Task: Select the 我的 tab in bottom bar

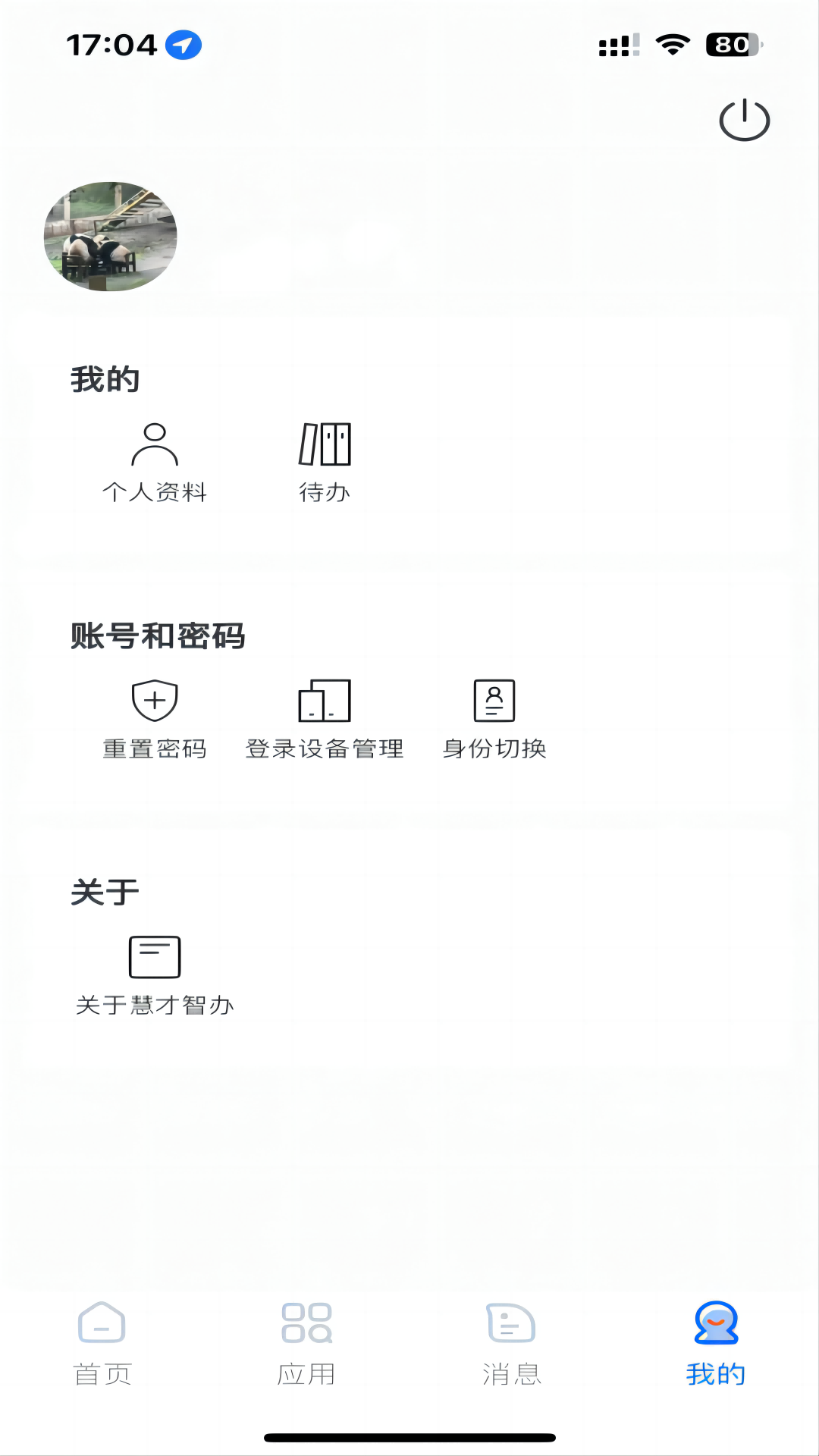Action: point(716,1343)
